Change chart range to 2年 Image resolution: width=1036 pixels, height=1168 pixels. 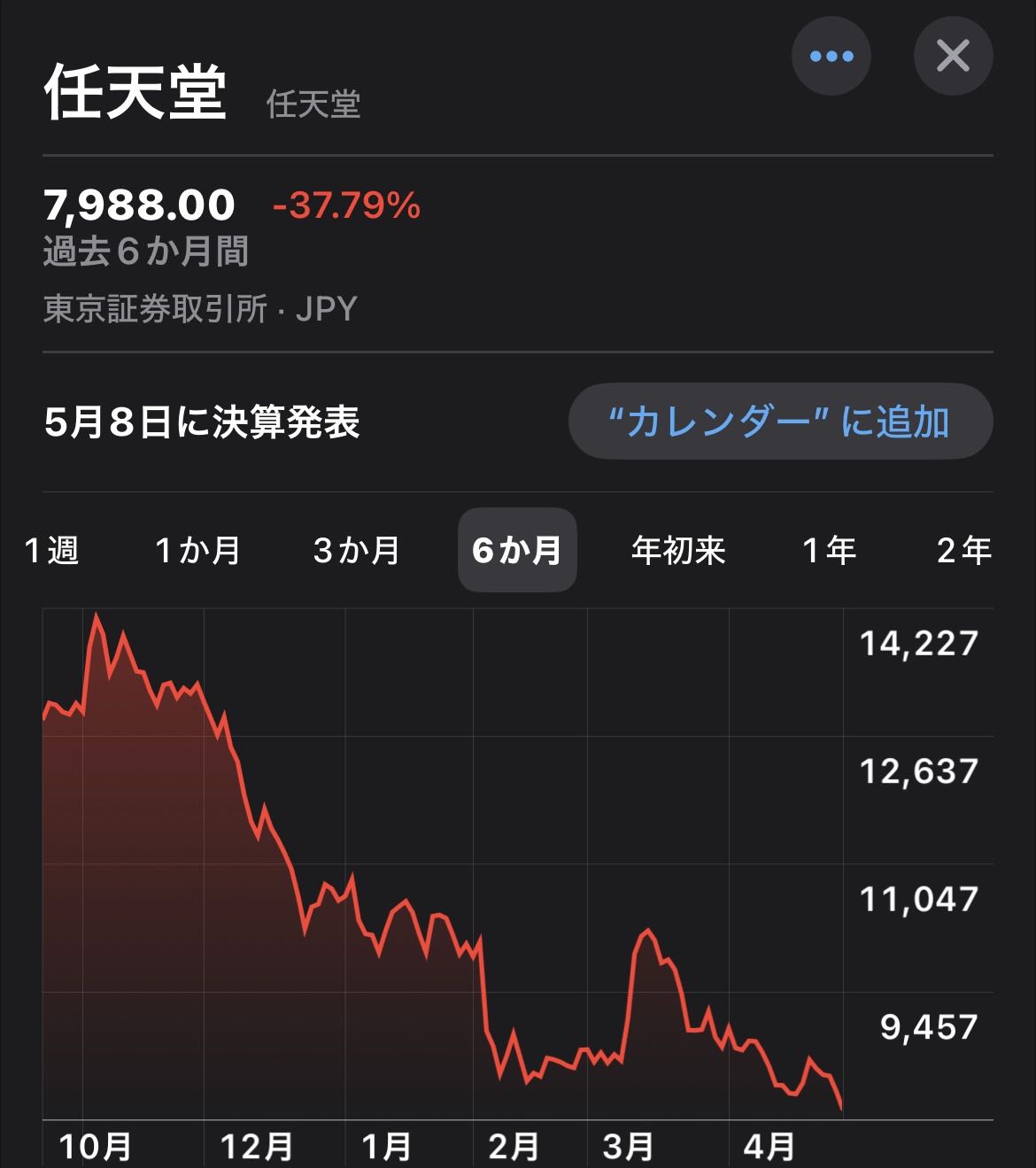(x=963, y=550)
